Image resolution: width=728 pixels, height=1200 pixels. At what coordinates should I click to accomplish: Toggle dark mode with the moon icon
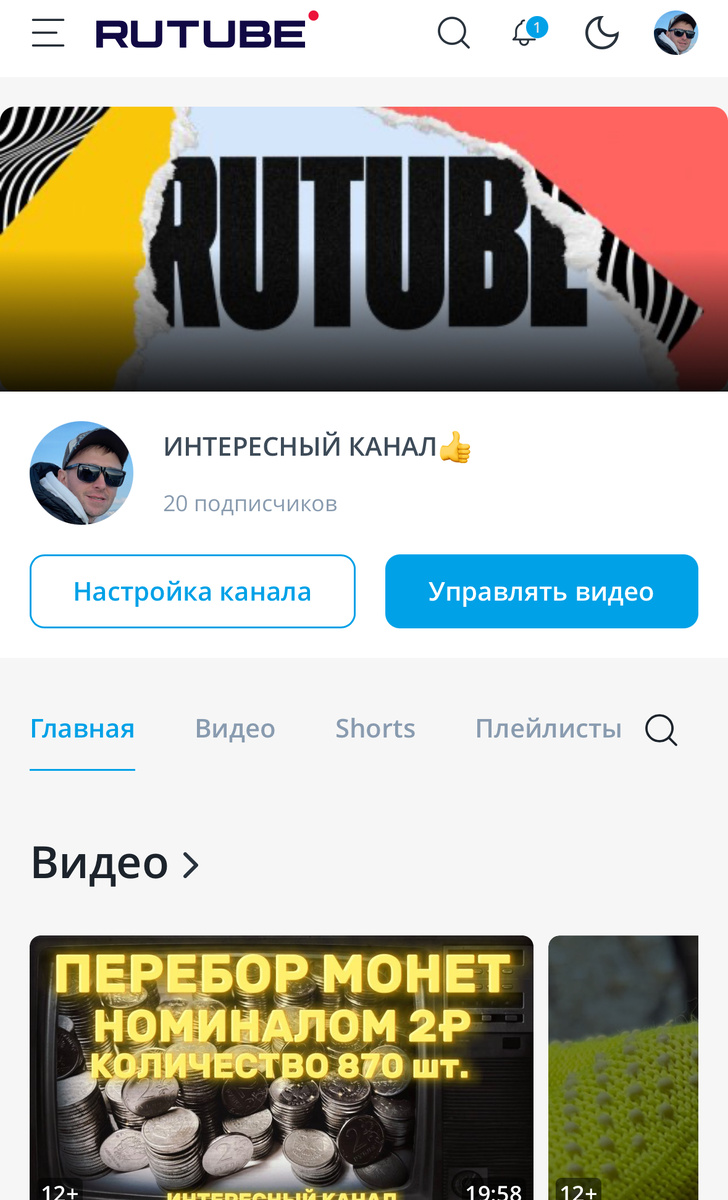[x=601, y=32]
